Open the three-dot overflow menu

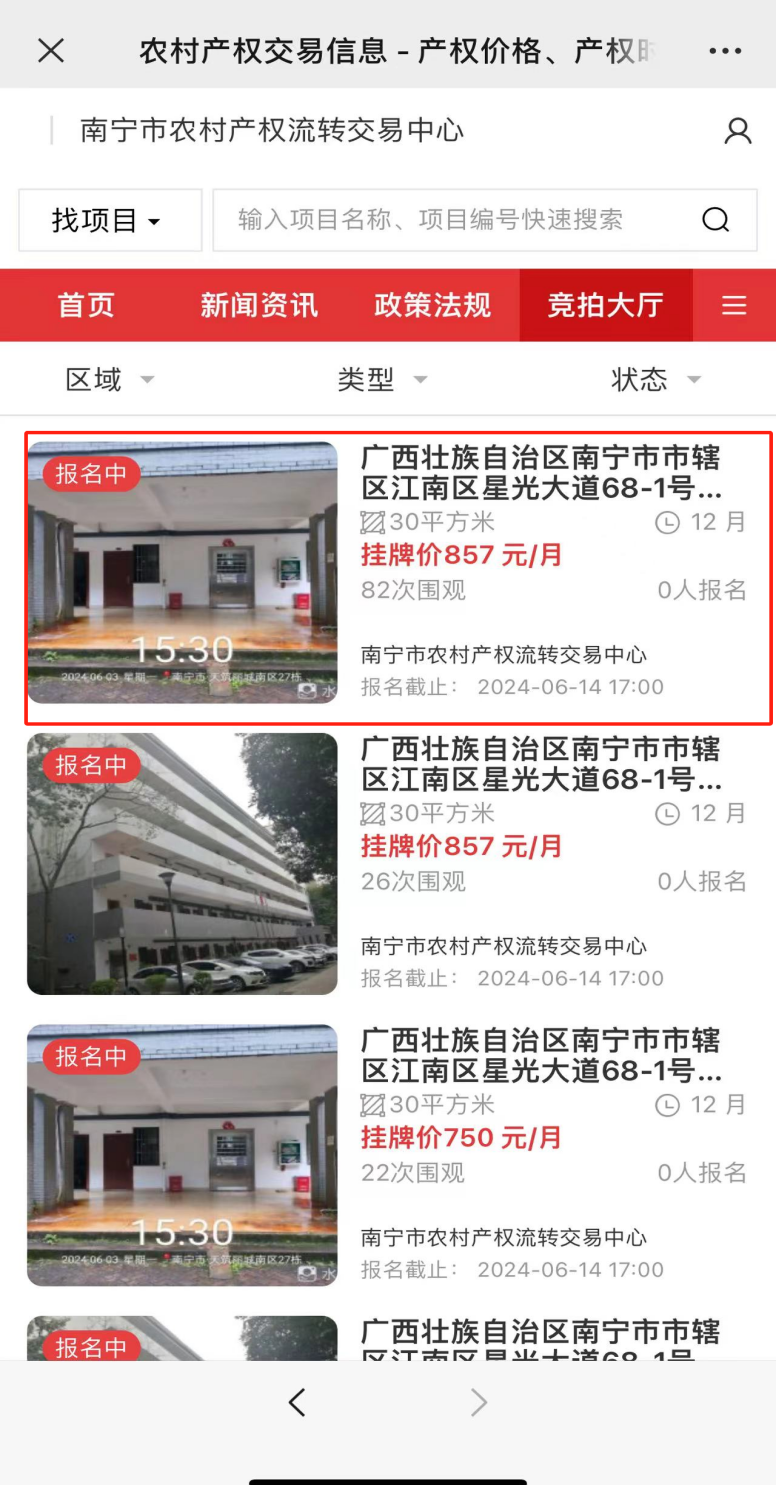pyautogui.click(x=725, y=51)
